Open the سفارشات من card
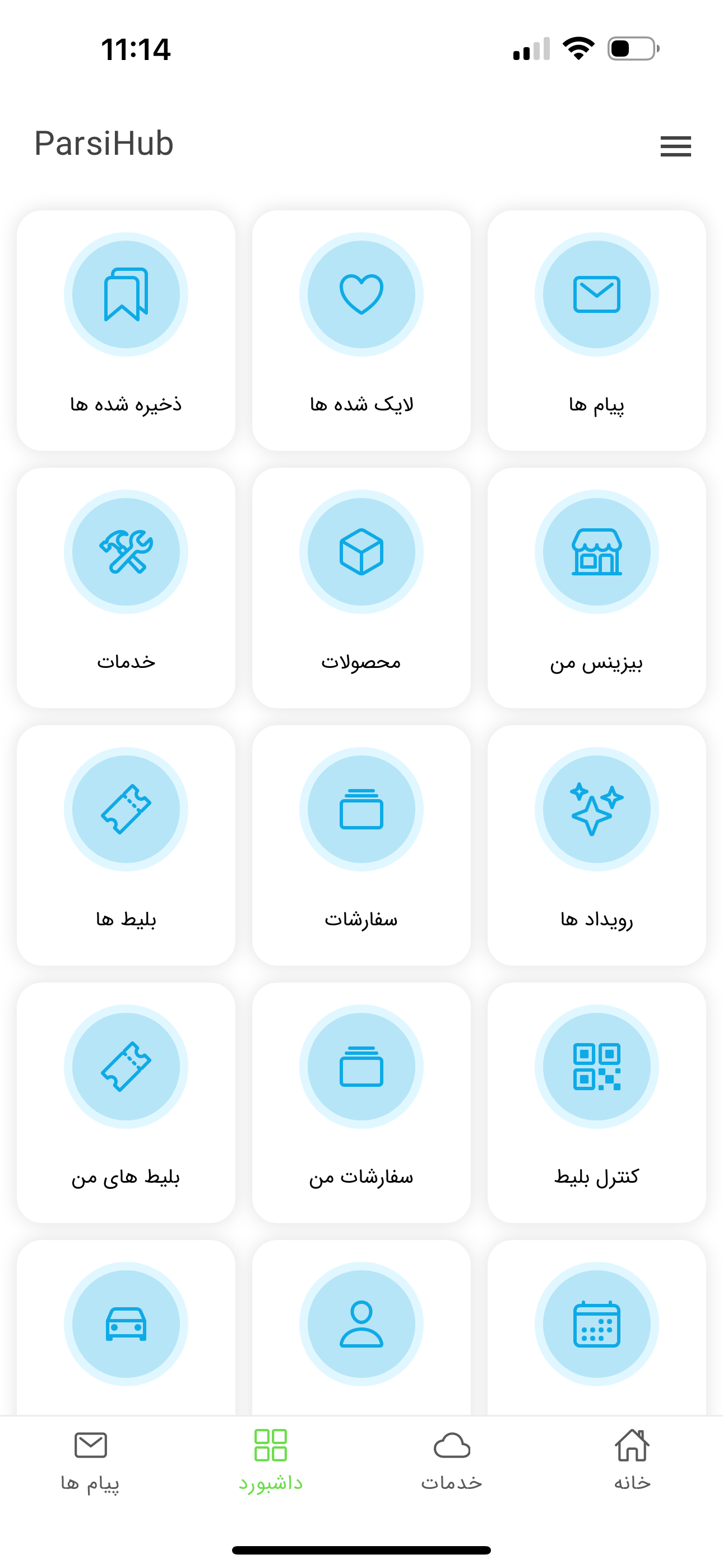 [x=361, y=1103]
